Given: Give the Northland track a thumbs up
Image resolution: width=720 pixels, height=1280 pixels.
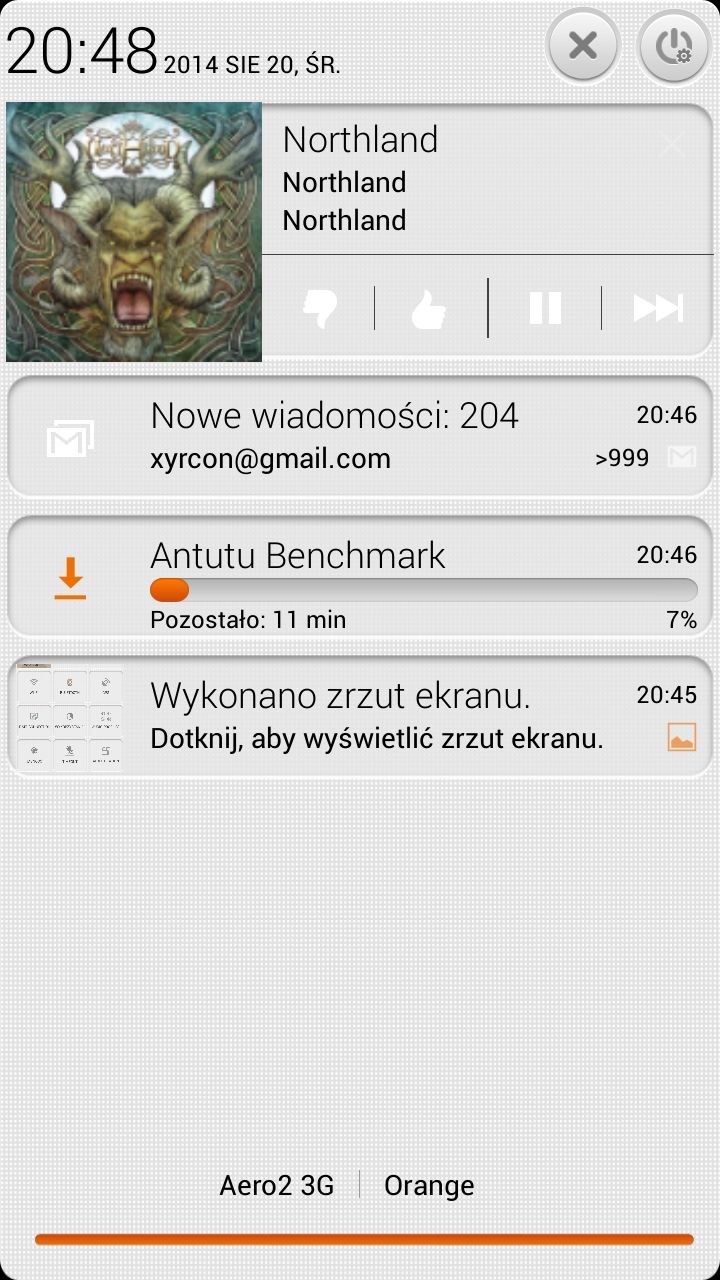Looking at the screenshot, I should click(x=430, y=308).
